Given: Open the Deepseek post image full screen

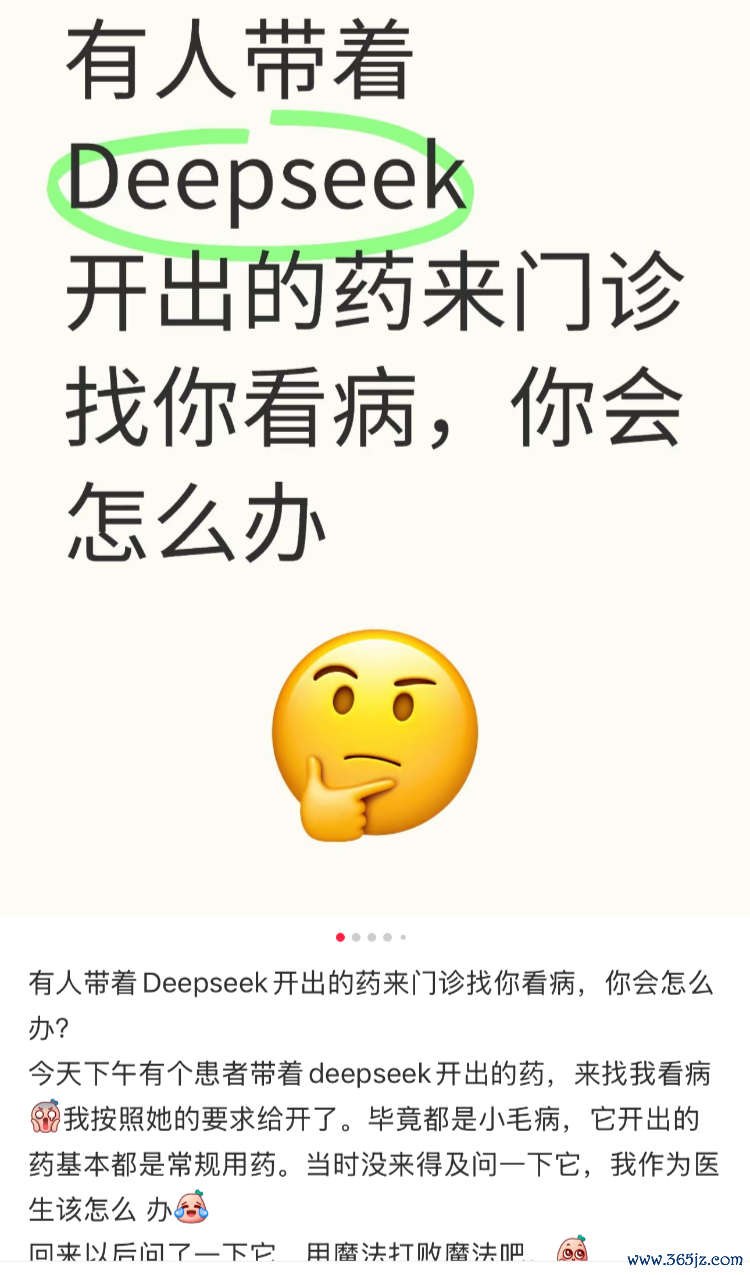Looking at the screenshot, I should click(x=375, y=450).
